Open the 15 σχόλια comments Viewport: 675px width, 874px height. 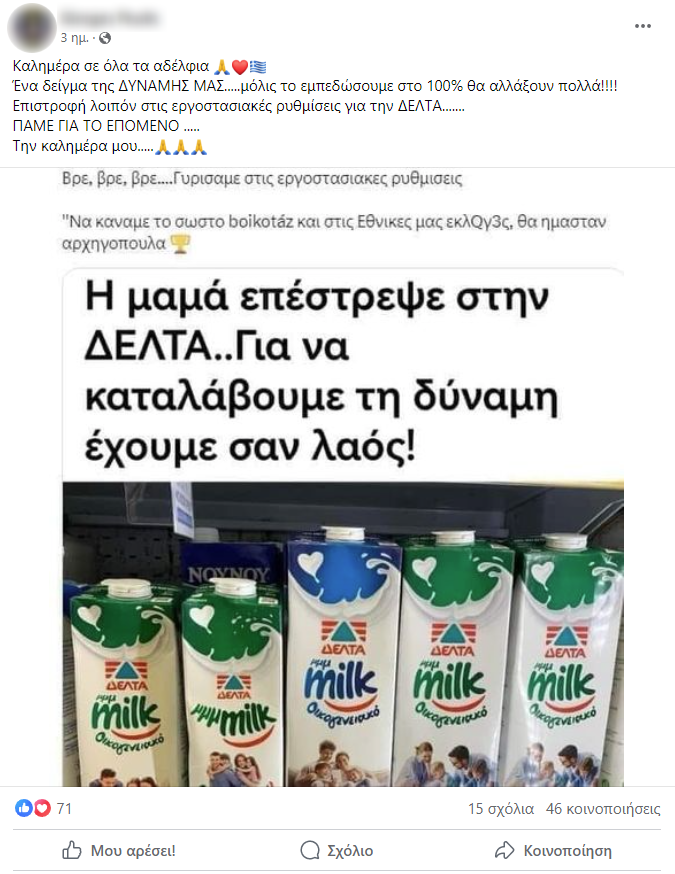[x=500, y=808]
